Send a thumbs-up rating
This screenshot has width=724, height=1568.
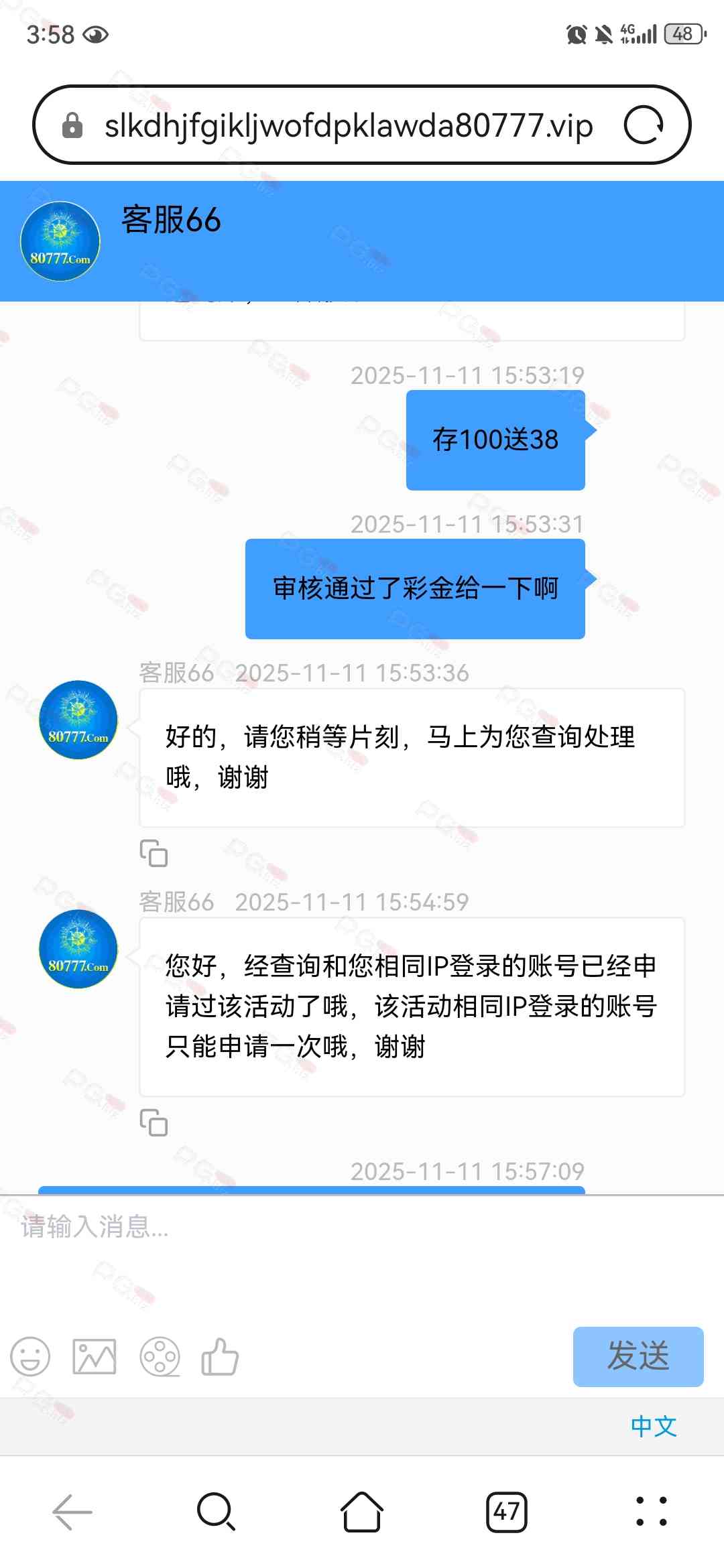tap(220, 1357)
